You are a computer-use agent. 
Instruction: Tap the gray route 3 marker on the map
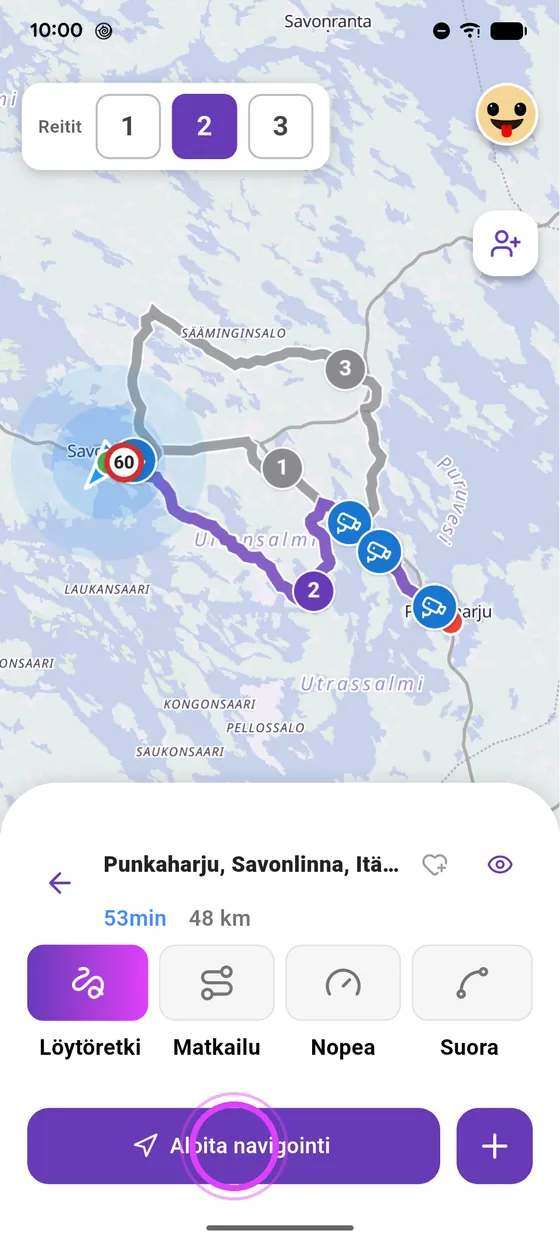click(345, 368)
